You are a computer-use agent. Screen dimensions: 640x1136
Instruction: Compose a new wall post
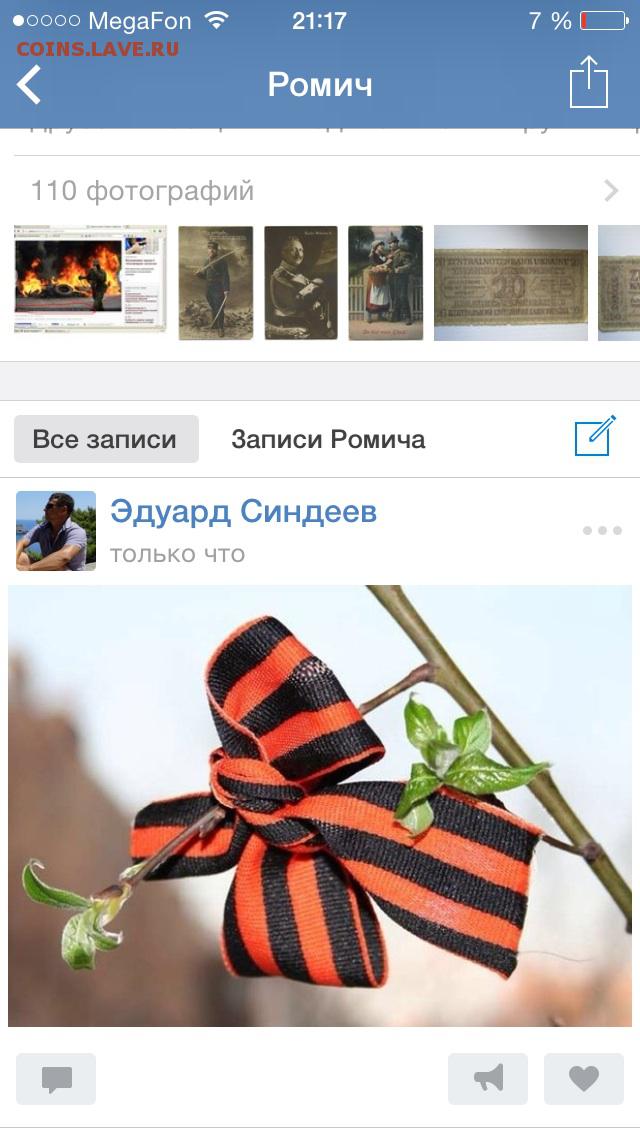pos(595,437)
